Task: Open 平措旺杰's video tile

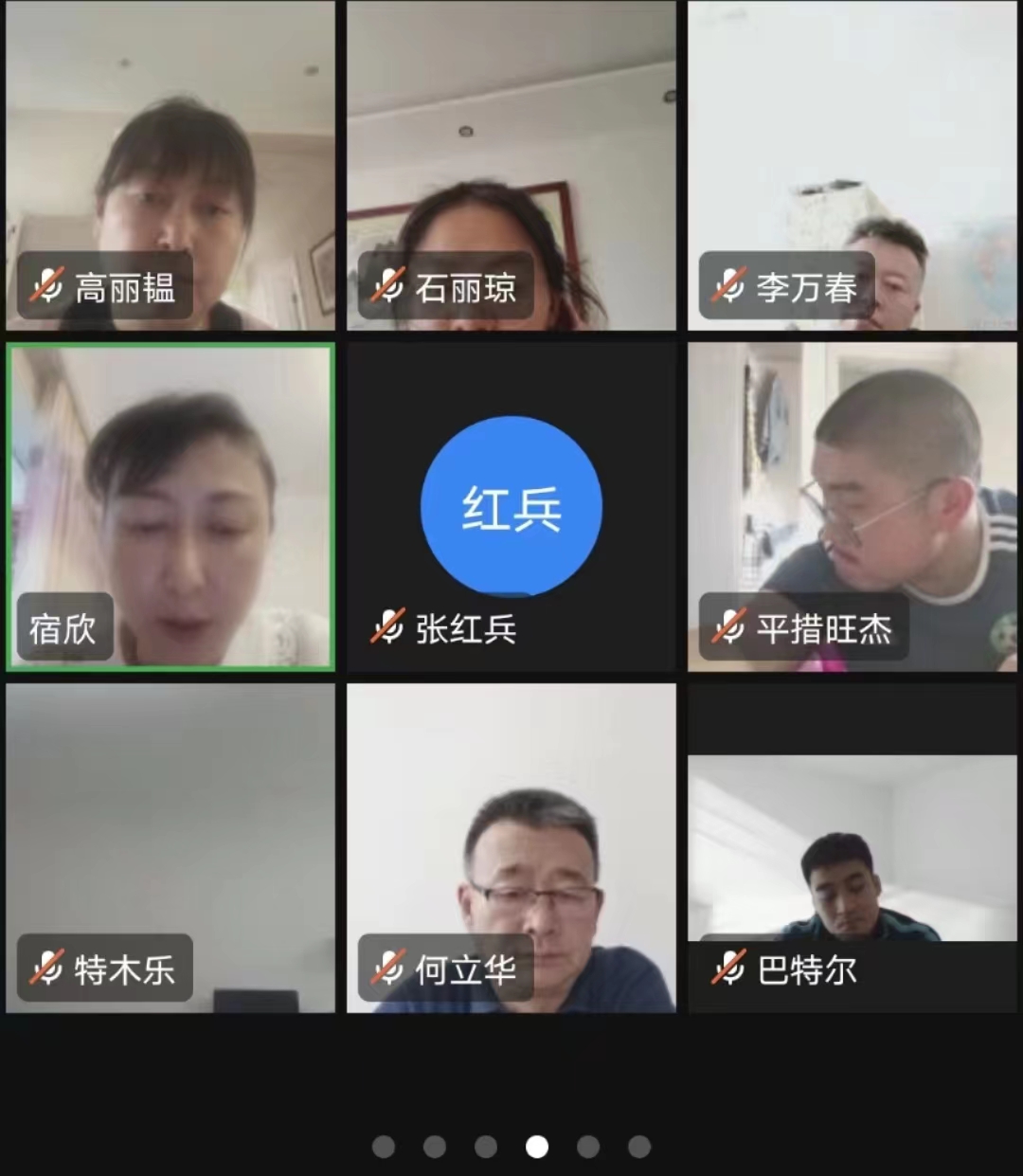Action: pyautogui.click(x=852, y=507)
